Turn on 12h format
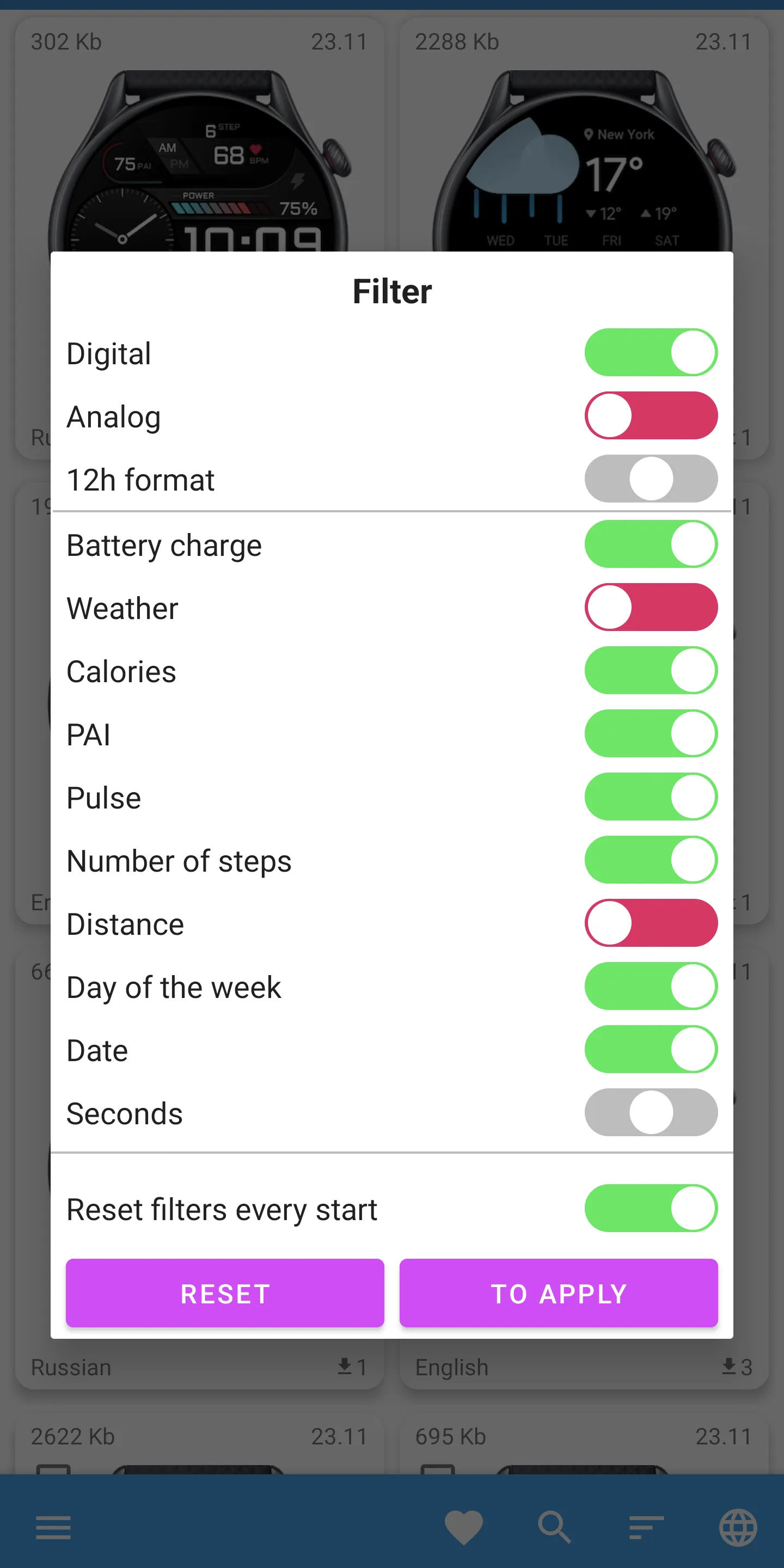Image resolution: width=784 pixels, height=1568 pixels. click(x=651, y=479)
